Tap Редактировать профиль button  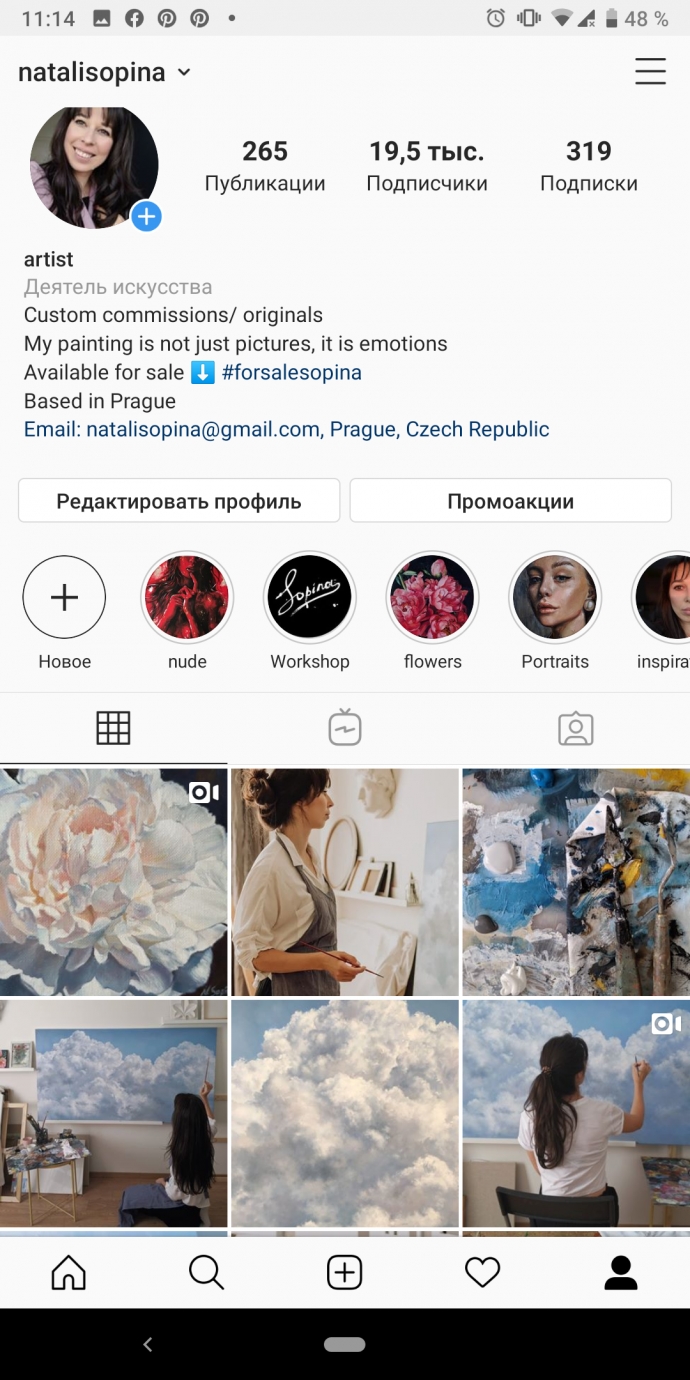click(x=179, y=501)
